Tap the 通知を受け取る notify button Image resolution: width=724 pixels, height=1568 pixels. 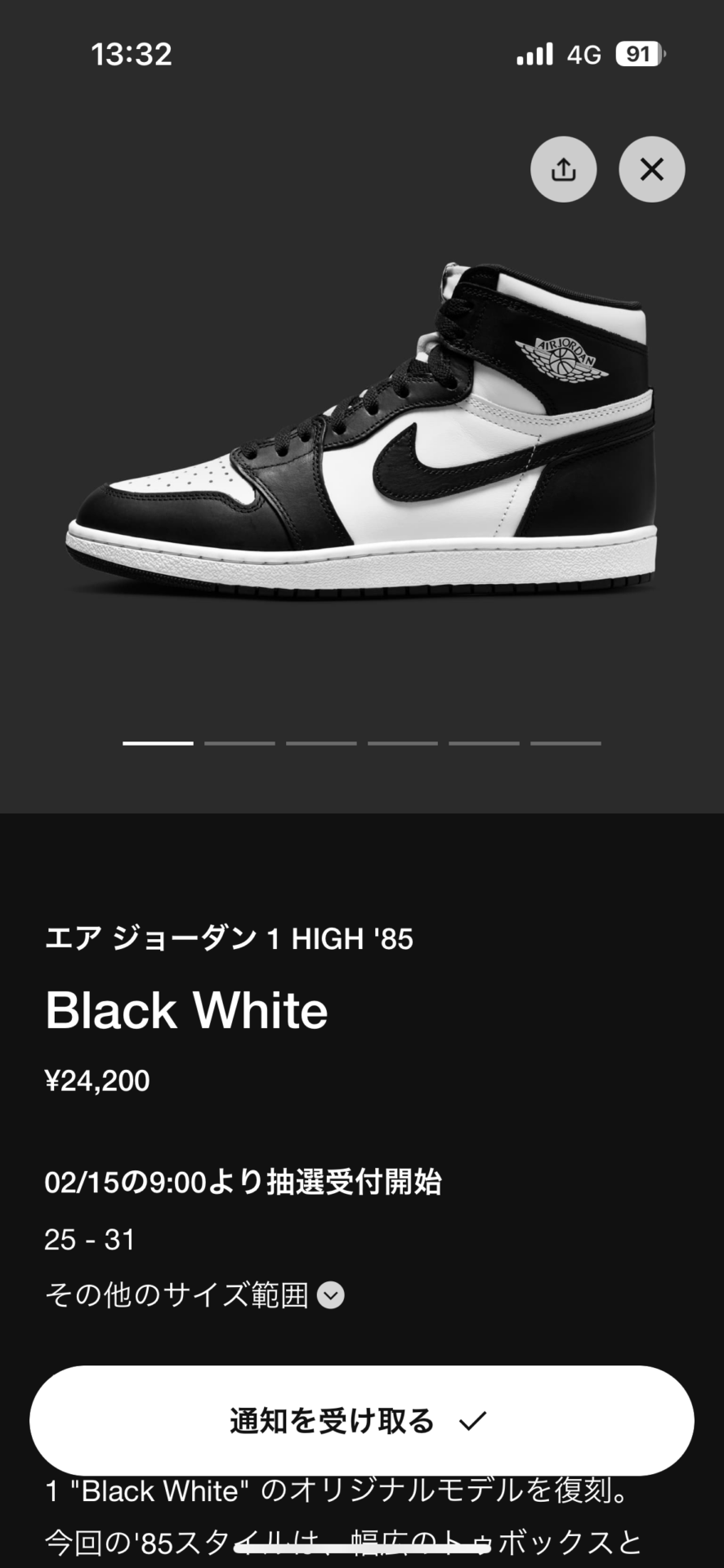click(x=361, y=1420)
